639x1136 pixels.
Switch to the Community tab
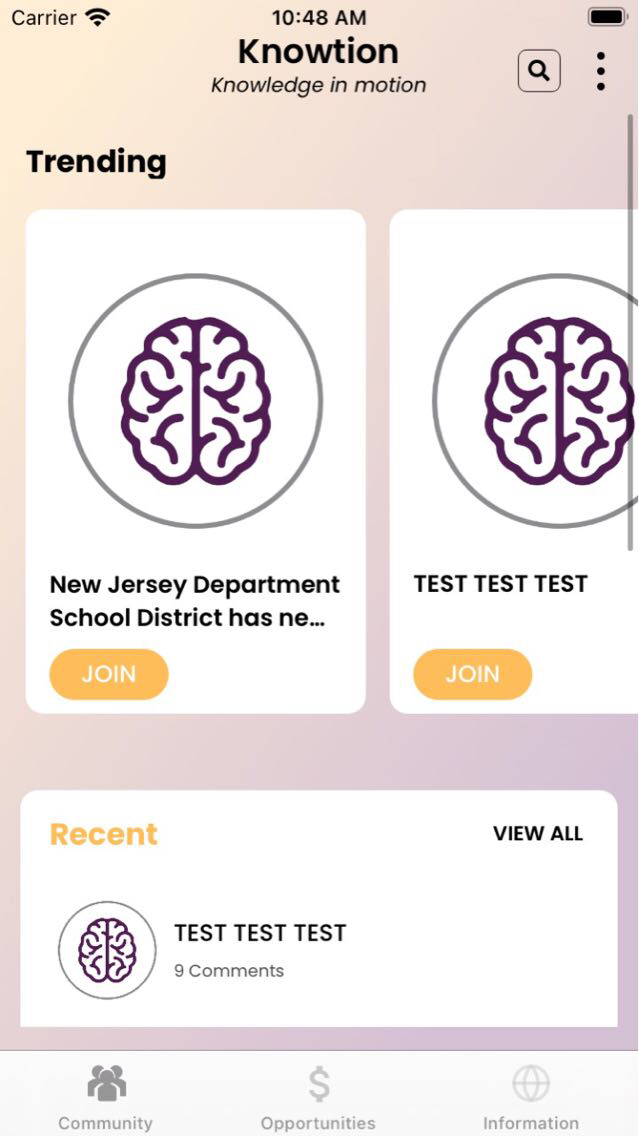106,1097
